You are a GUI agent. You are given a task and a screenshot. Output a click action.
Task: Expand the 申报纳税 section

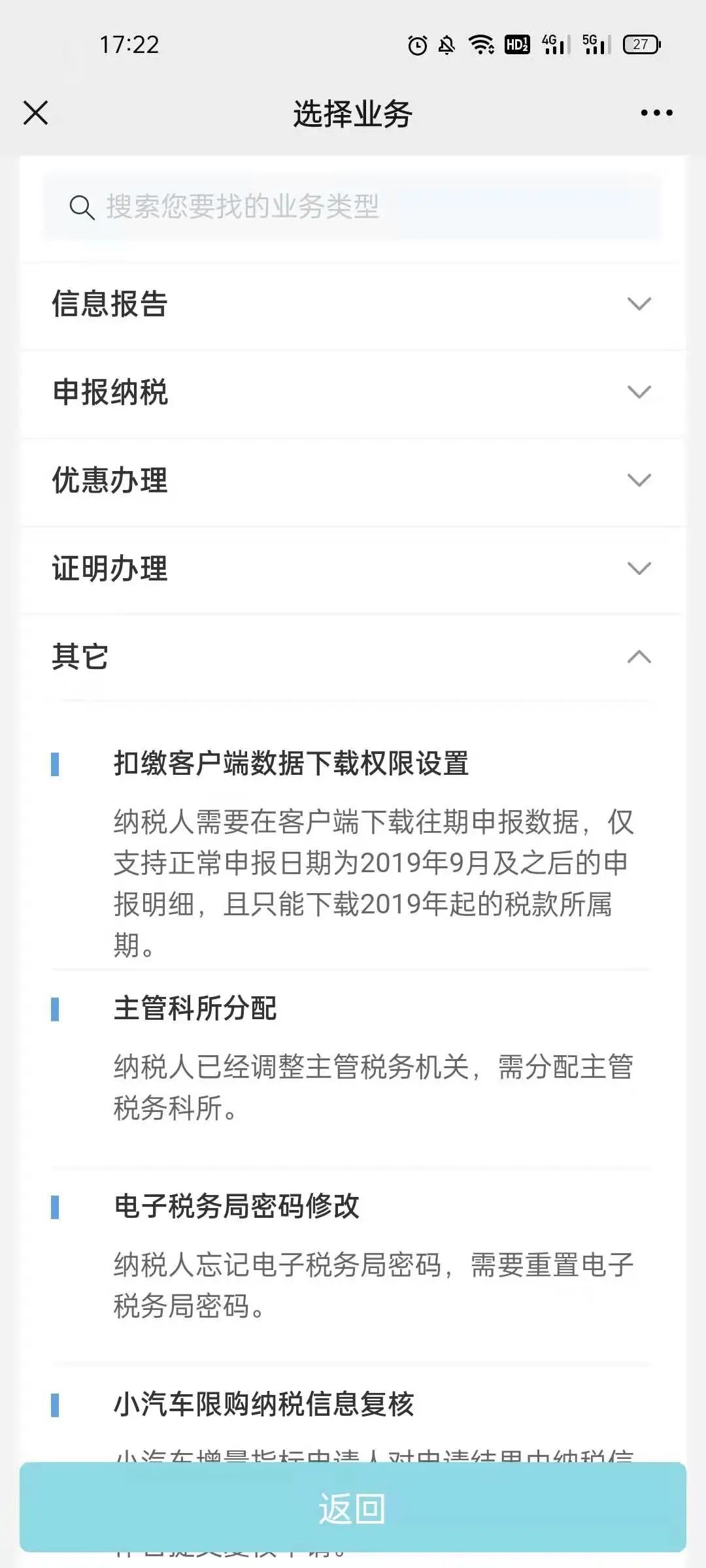pyautogui.click(x=353, y=393)
